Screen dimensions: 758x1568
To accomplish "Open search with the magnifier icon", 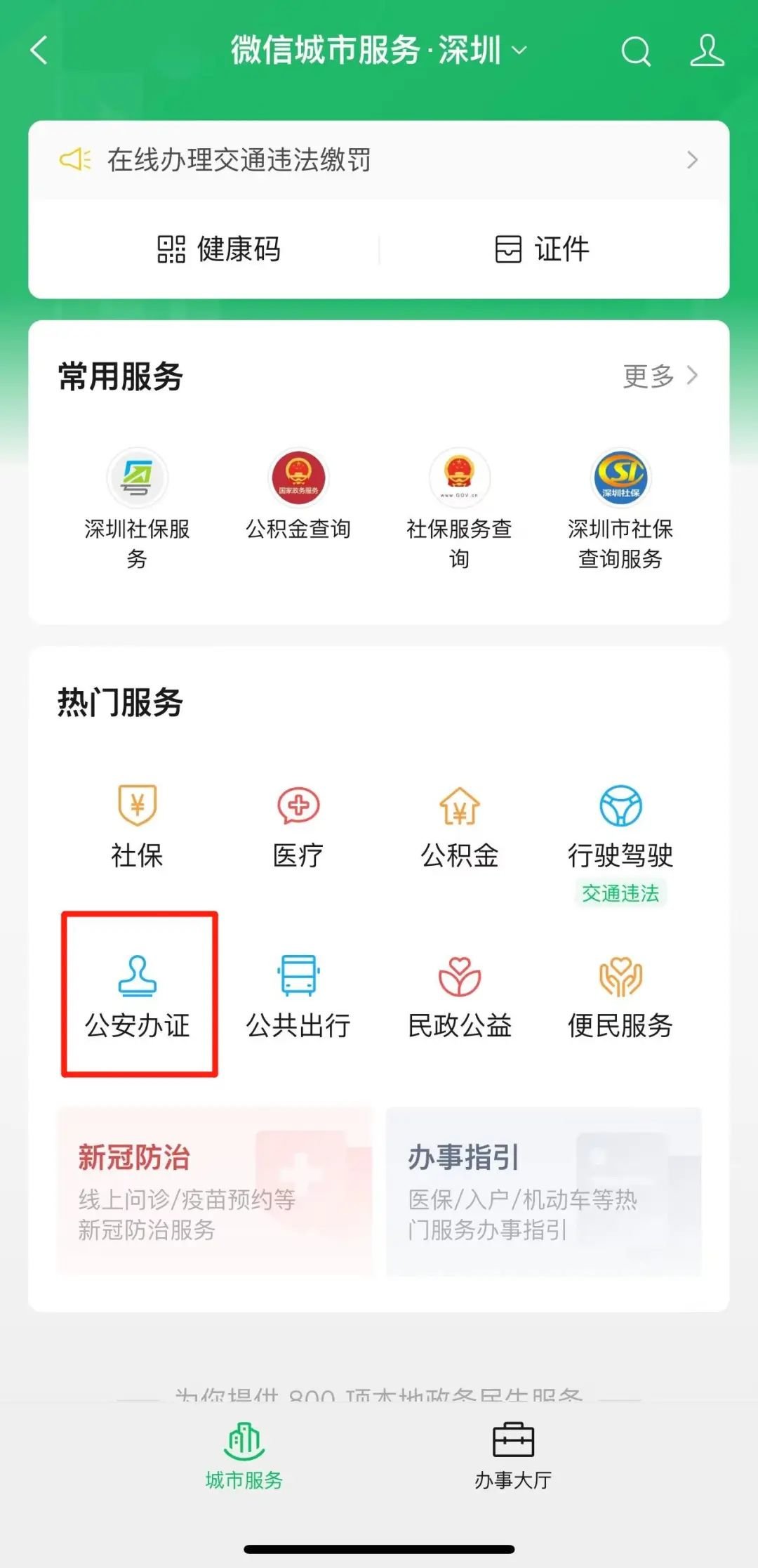I will tap(636, 51).
